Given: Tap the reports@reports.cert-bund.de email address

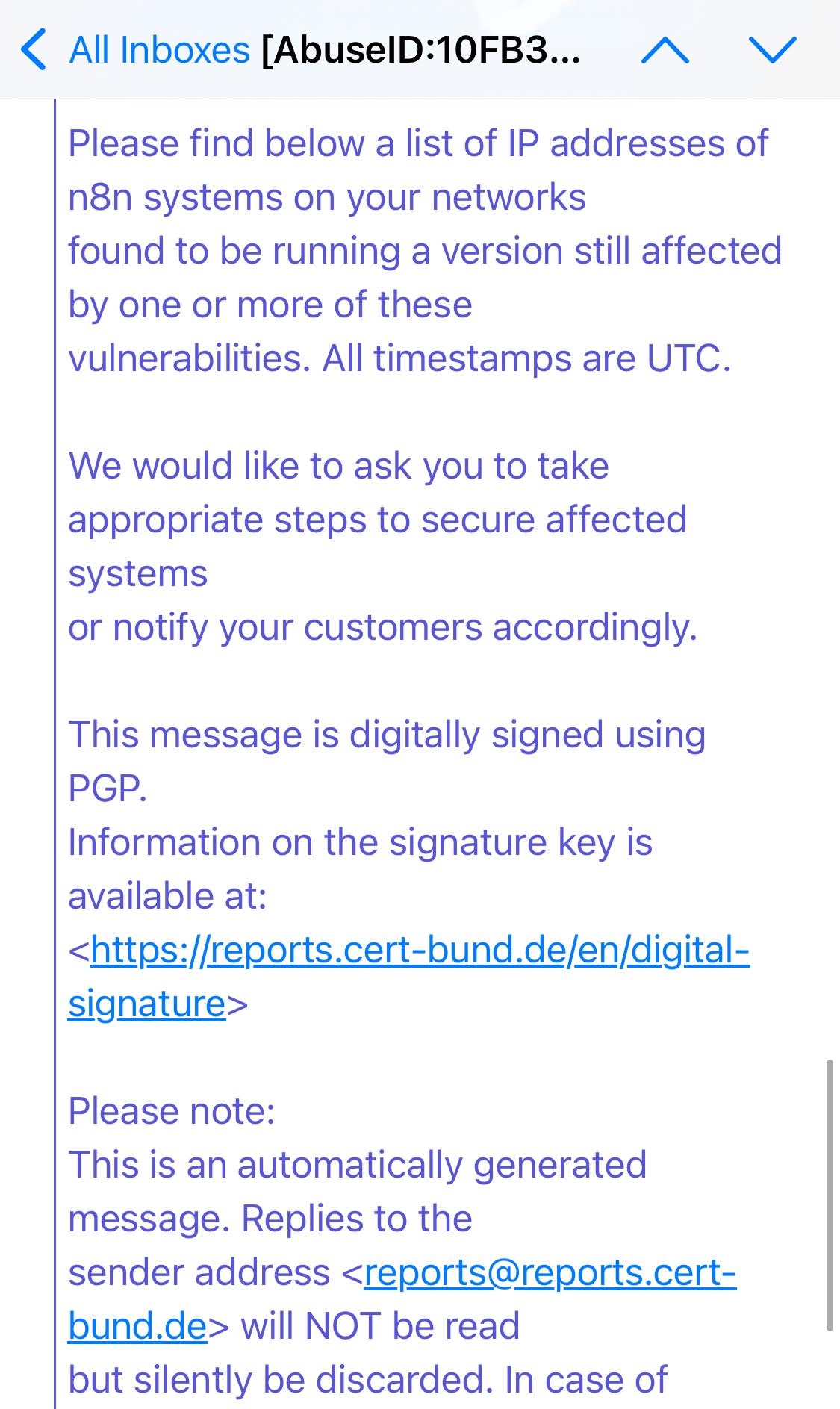Looking at the screenshot, I should click(x=549, y=1273).
